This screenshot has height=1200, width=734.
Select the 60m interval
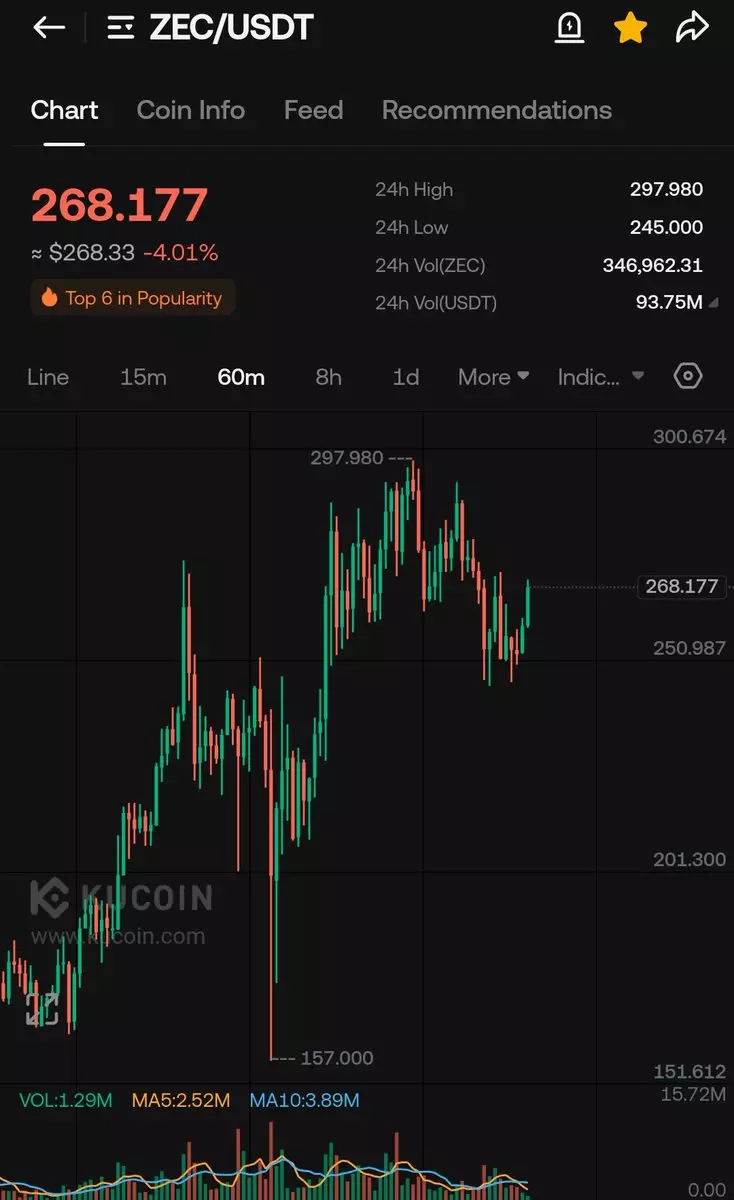(241, 377)
